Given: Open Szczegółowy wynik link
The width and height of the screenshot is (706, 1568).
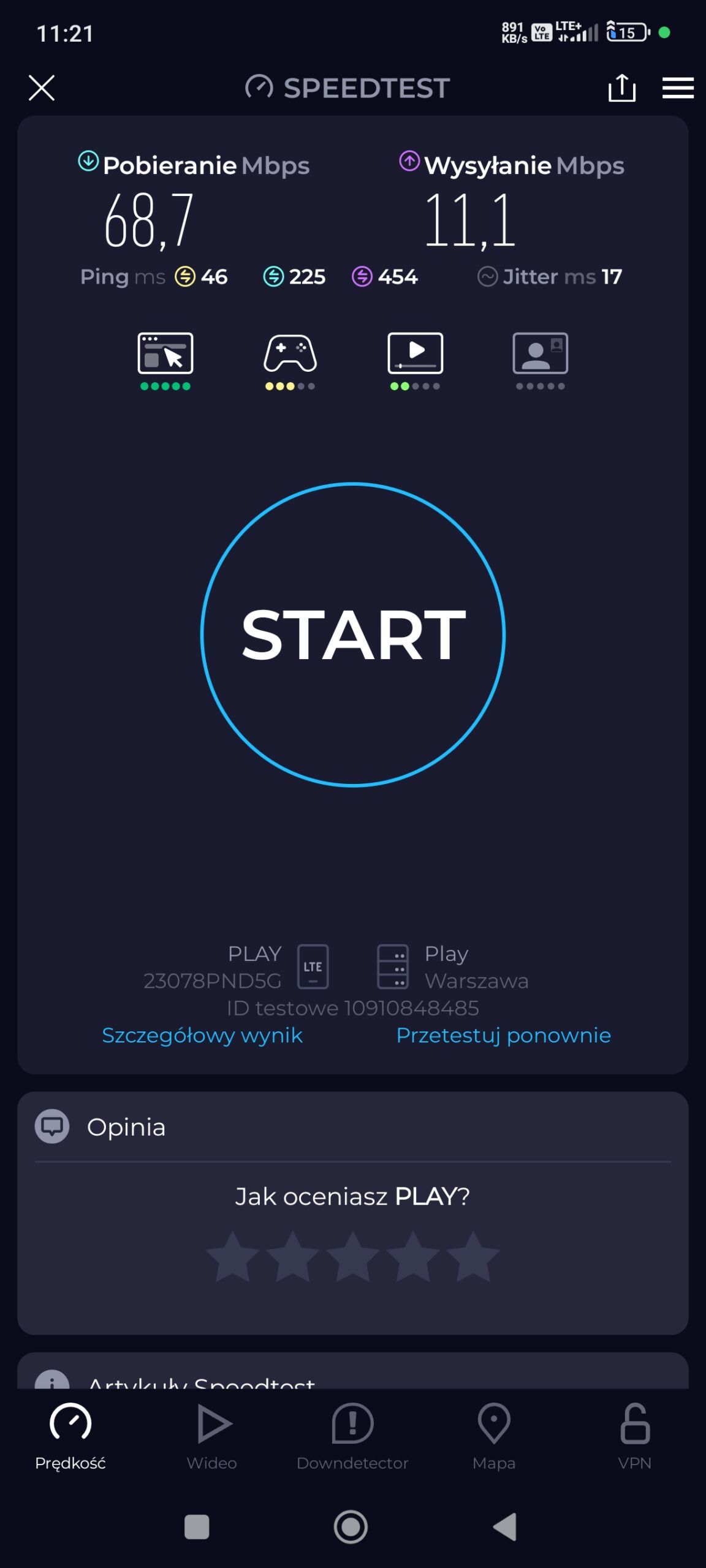Looking at the screenshot, I should coord(202,1035).
